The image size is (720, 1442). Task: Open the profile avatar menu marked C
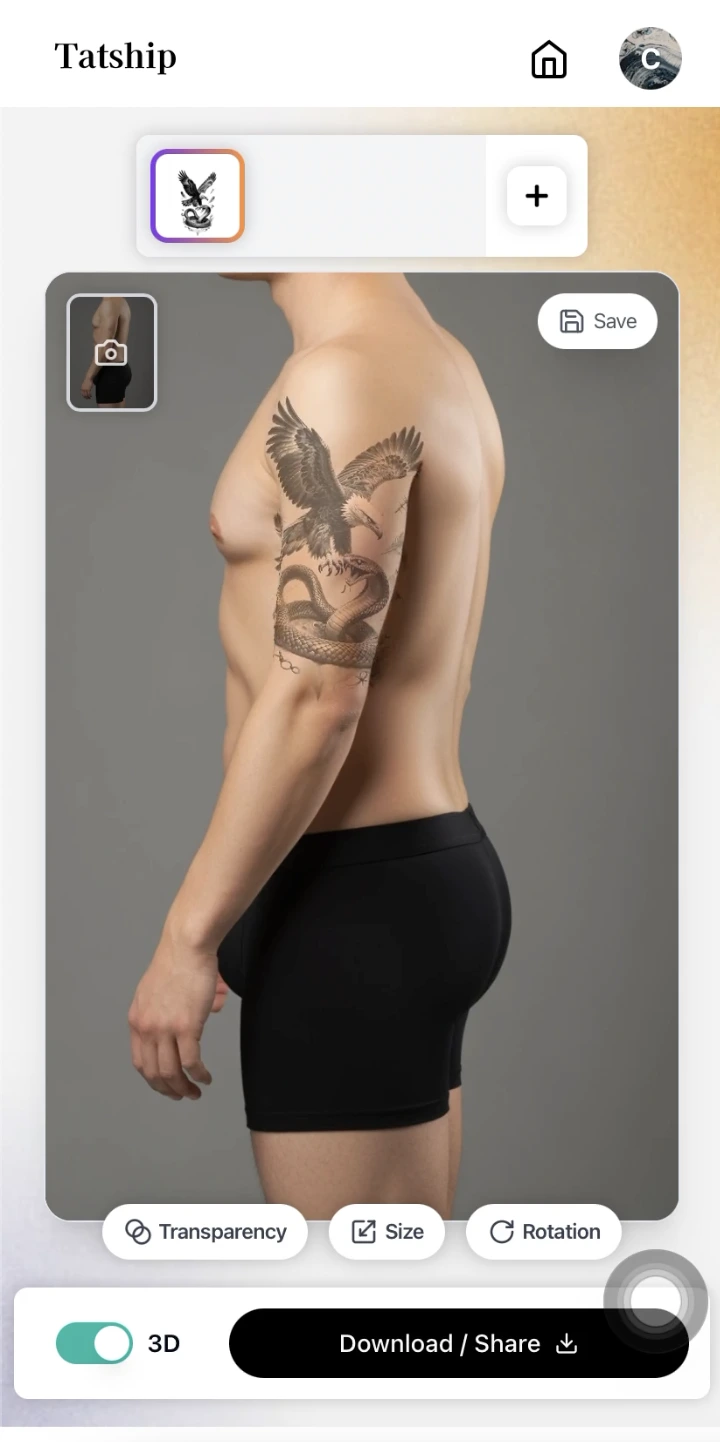coord(650,60)
